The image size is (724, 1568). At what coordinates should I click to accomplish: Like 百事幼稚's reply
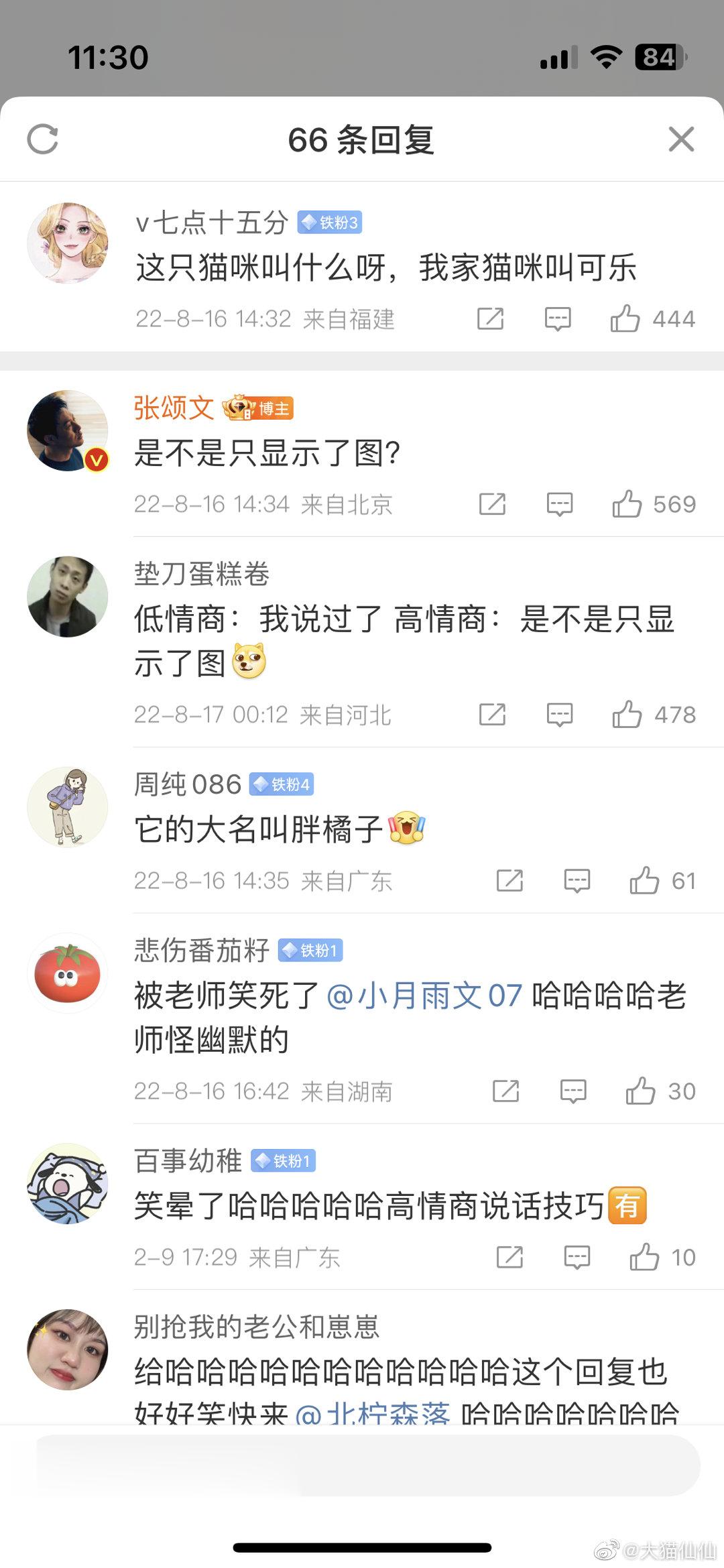644,1258
